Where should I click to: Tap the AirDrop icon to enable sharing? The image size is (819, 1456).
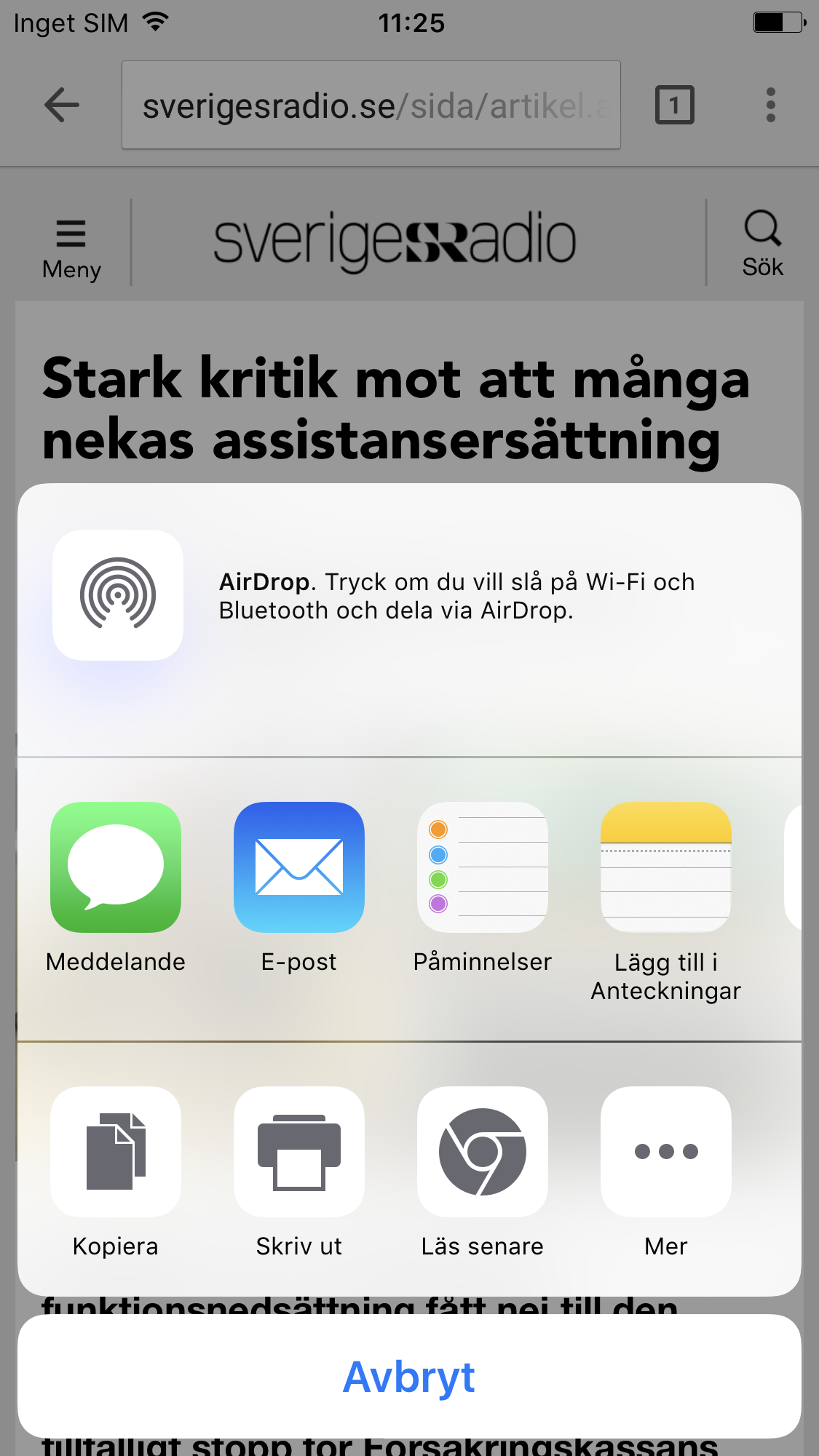click(118, 595)
